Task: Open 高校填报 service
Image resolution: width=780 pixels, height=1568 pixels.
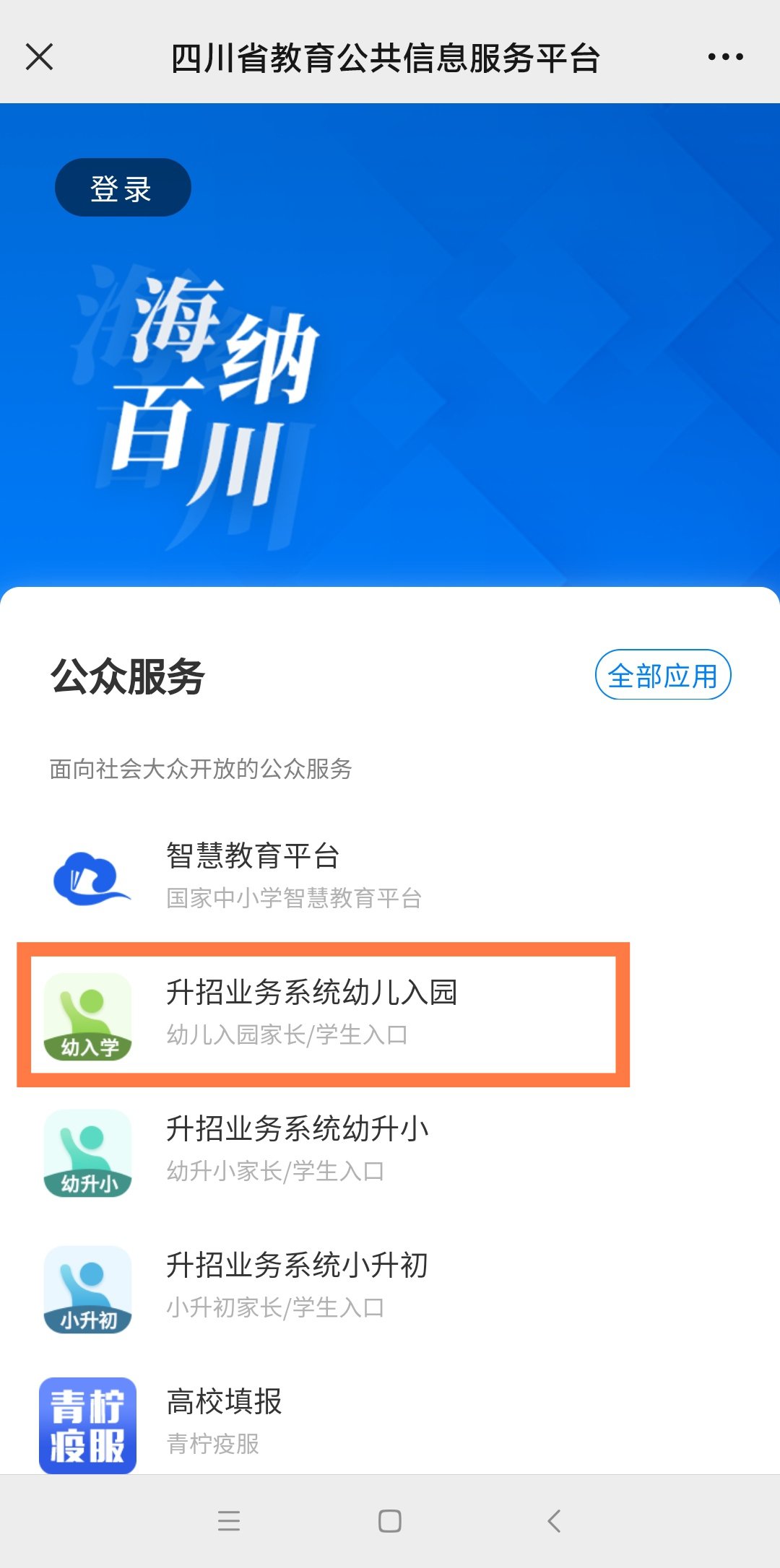Action: point(224,1421)
